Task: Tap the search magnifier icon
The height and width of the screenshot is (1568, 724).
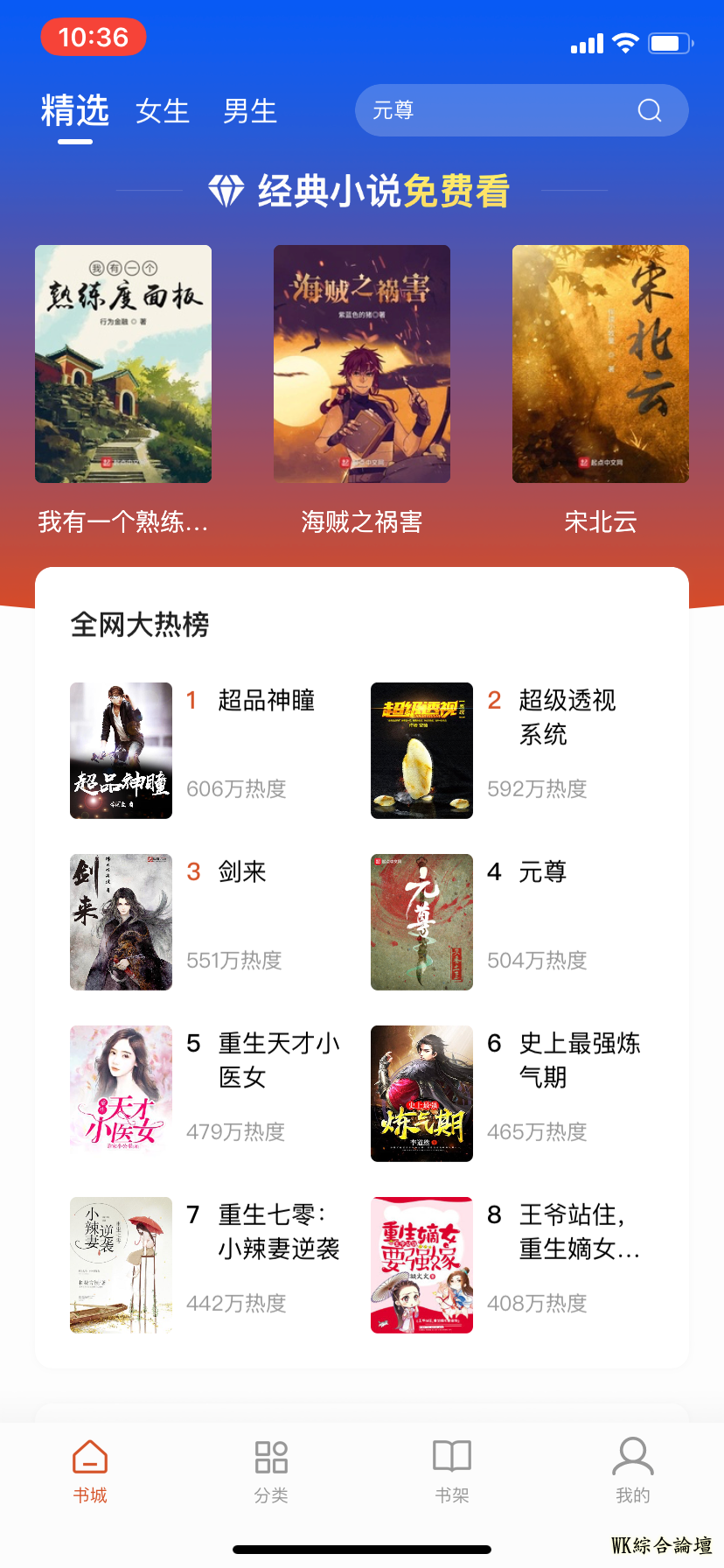Action: (x=649, y=110)
